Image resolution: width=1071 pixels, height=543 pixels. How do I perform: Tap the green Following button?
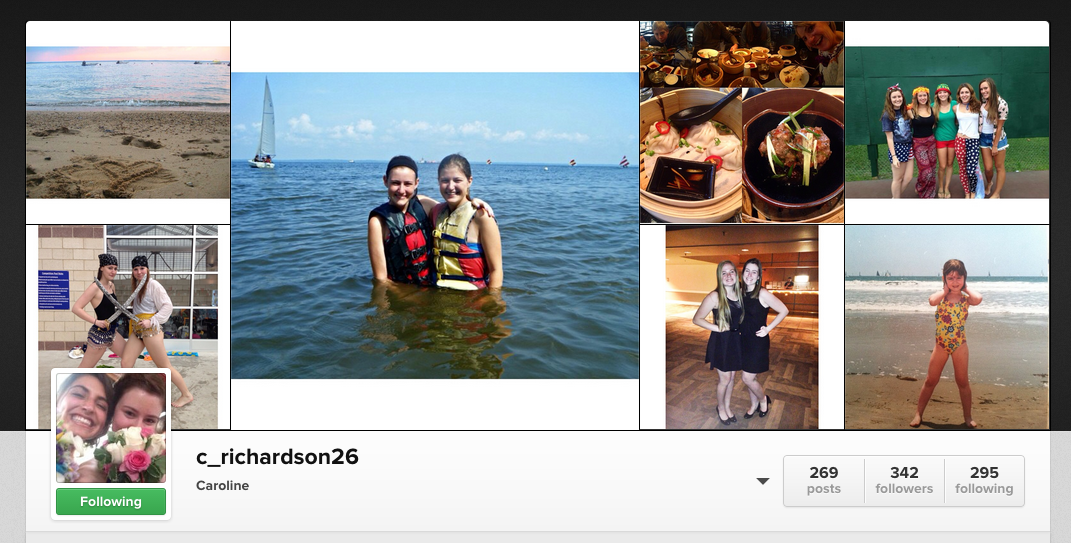click(110, 501)
